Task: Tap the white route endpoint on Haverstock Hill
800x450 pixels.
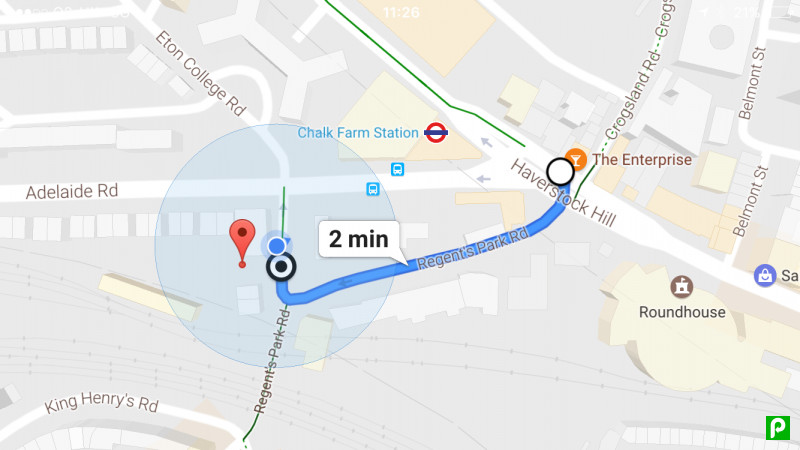Action: click(560, 172)
